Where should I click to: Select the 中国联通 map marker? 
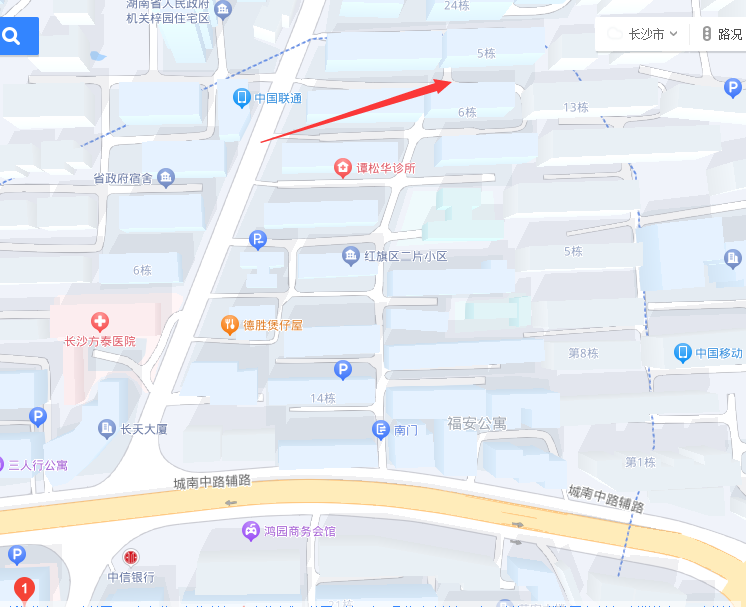pos(242,97)
